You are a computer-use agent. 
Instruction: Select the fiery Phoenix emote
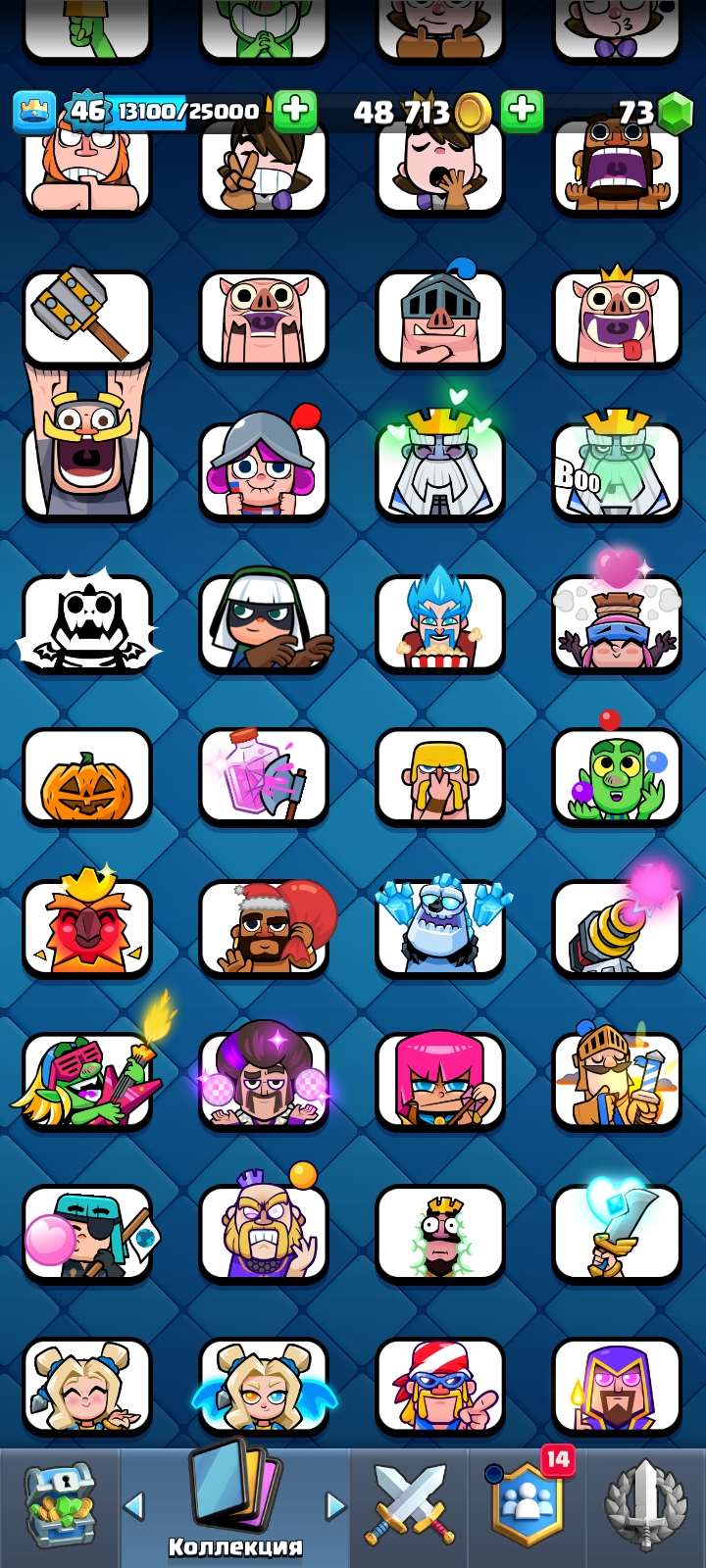tap(86, 926)
